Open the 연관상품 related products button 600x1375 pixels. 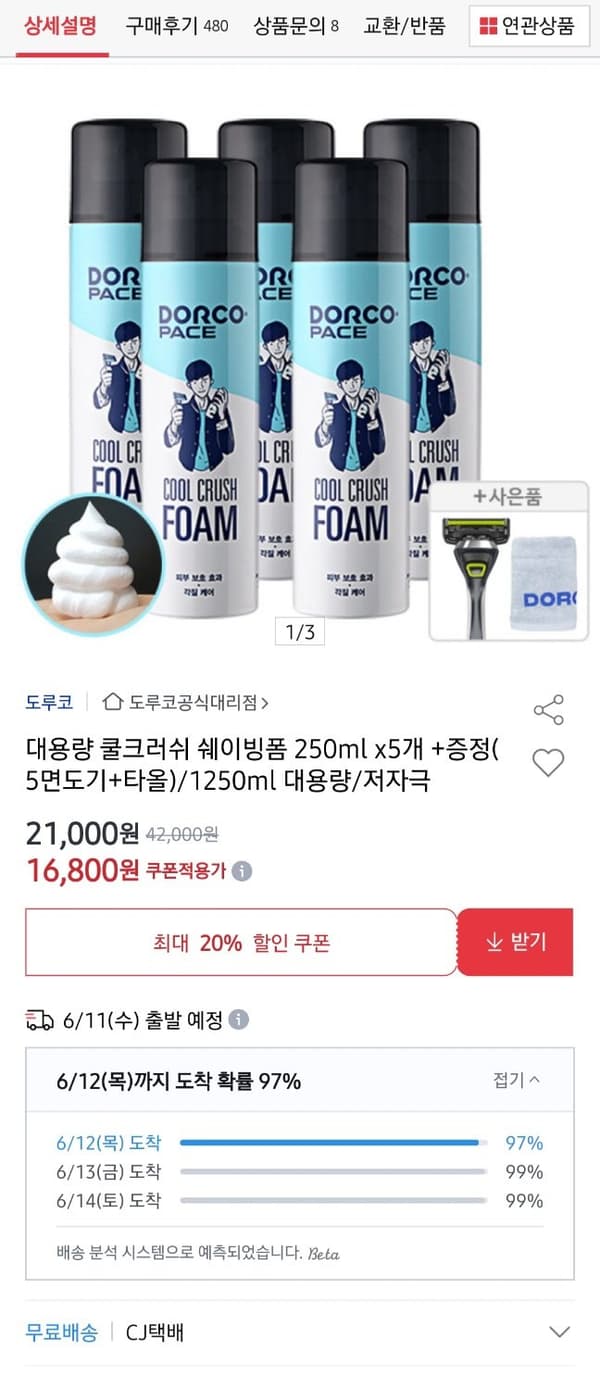coord(528,26)
